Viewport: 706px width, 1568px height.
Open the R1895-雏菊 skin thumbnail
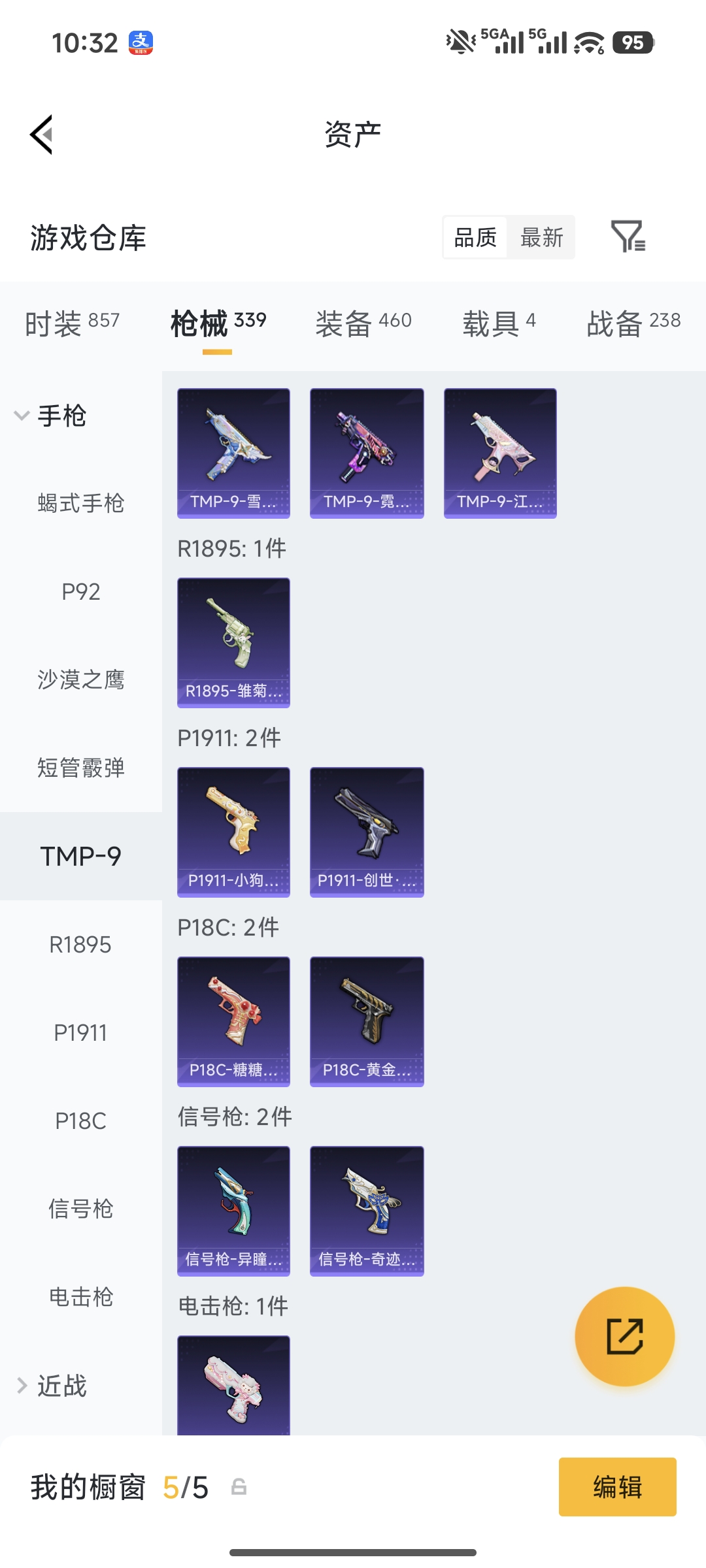click(x=233, y=642)
